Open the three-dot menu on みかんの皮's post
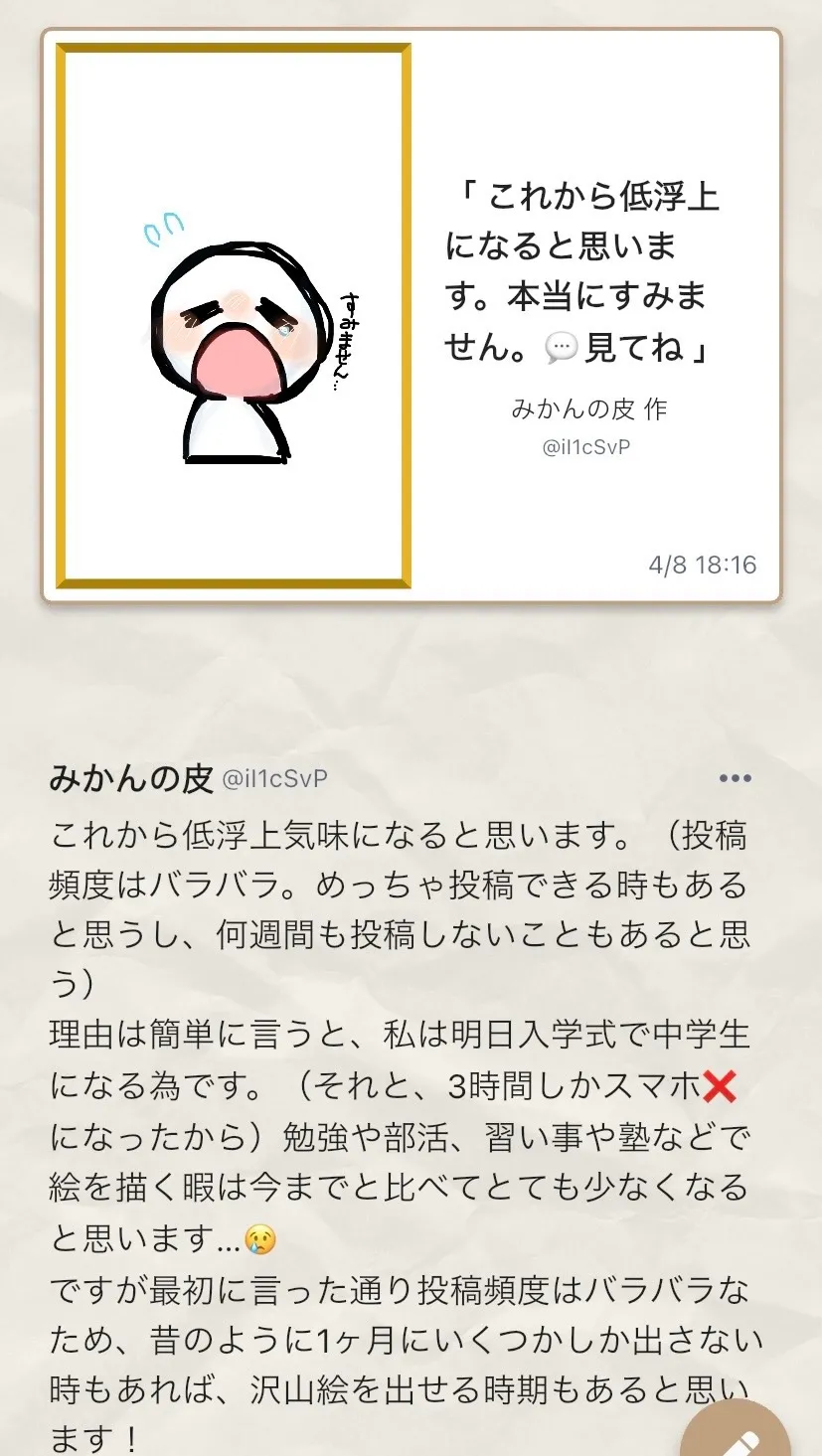The image size is (822, 1456). (x=735, y=778)
